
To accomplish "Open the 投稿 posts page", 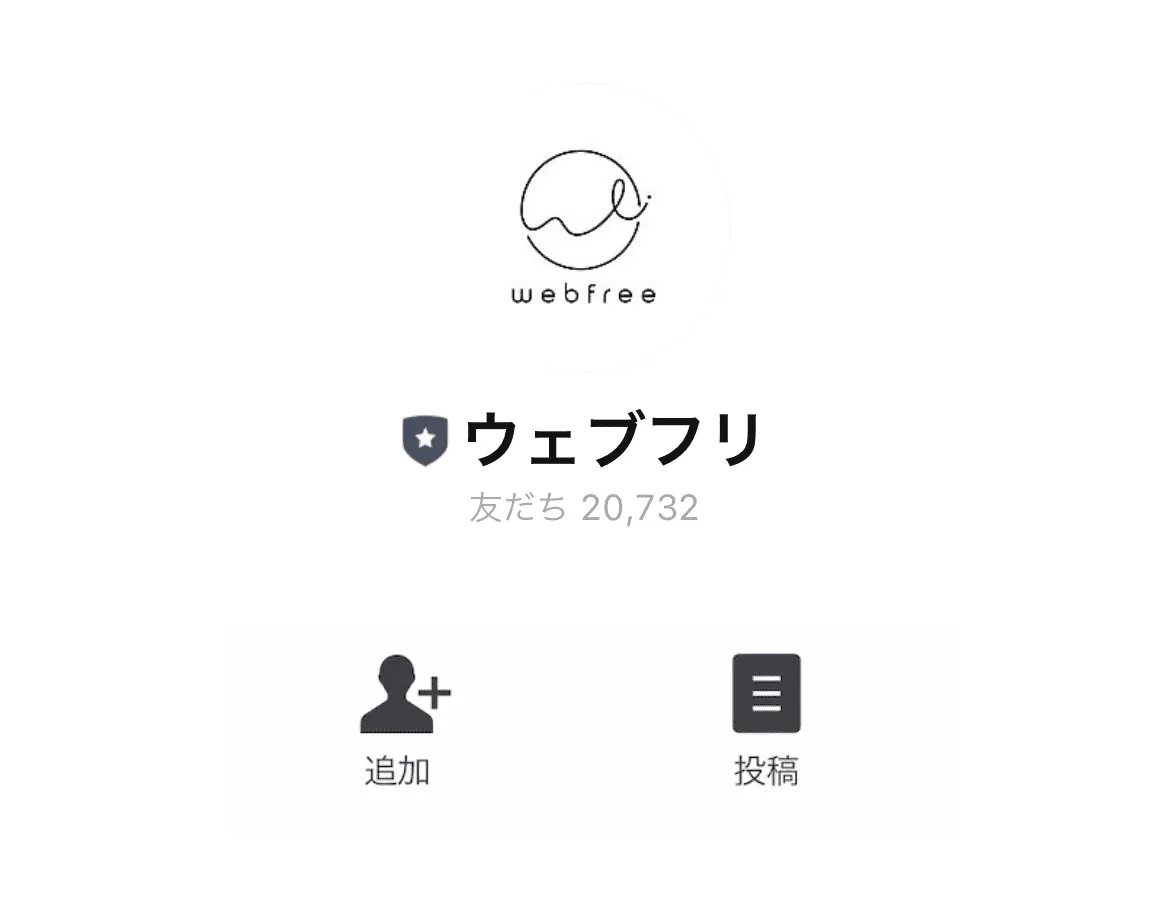I will click(766, 717).
